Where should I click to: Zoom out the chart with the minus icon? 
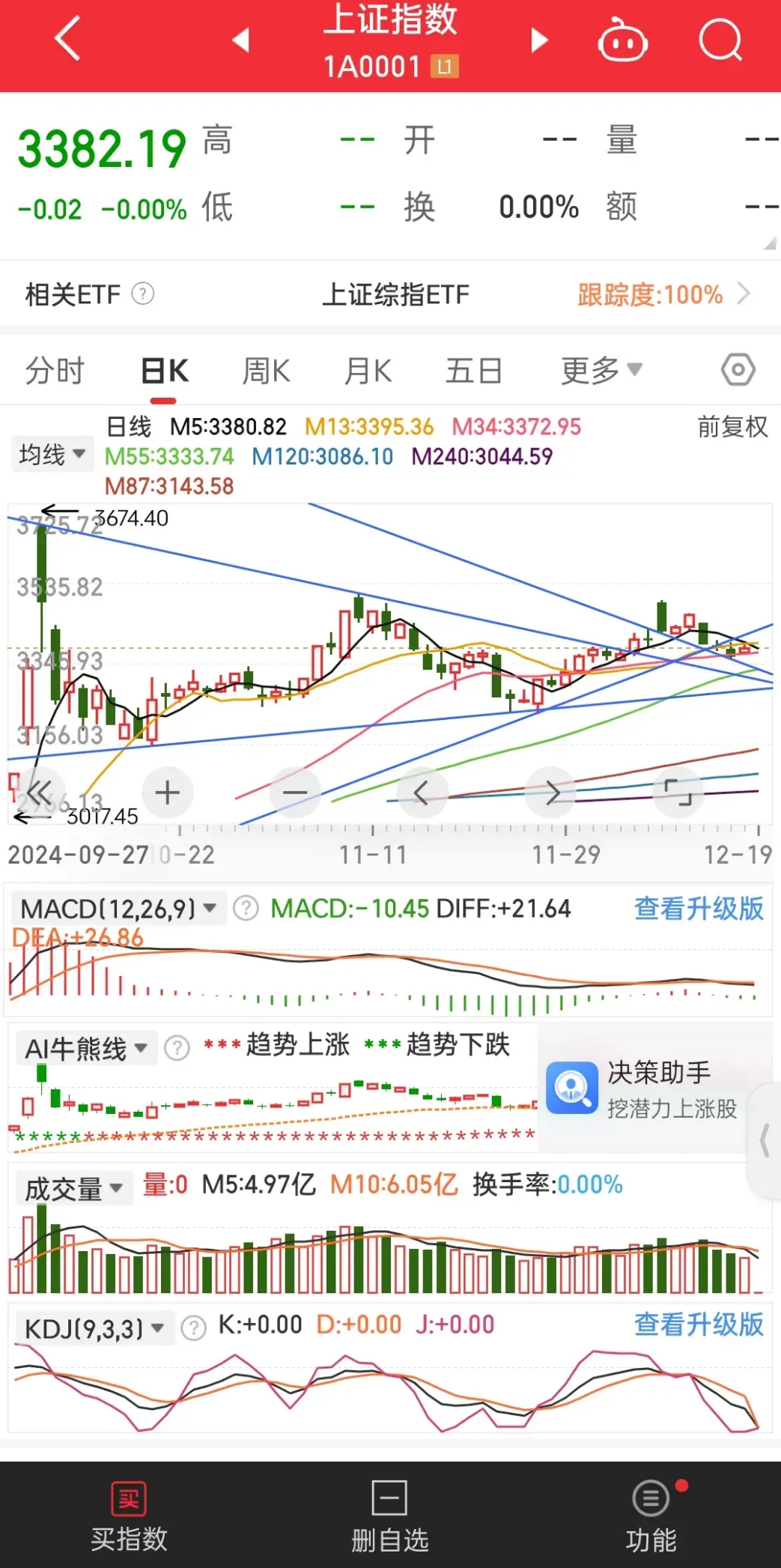295,792
